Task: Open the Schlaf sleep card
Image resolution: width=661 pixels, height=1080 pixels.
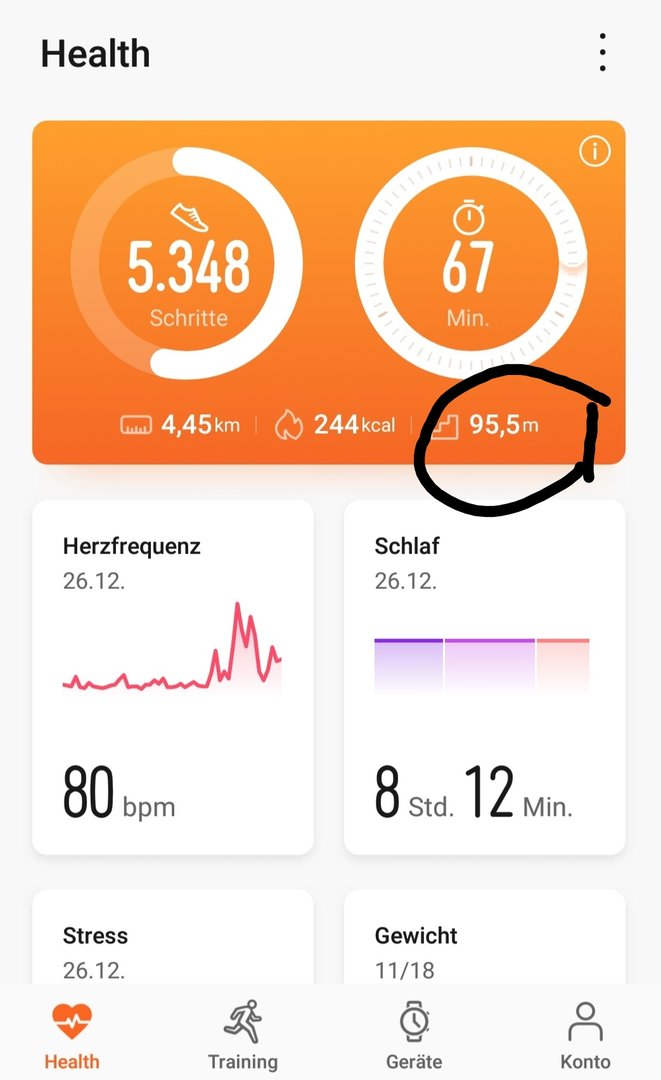Action: [485, 678]
